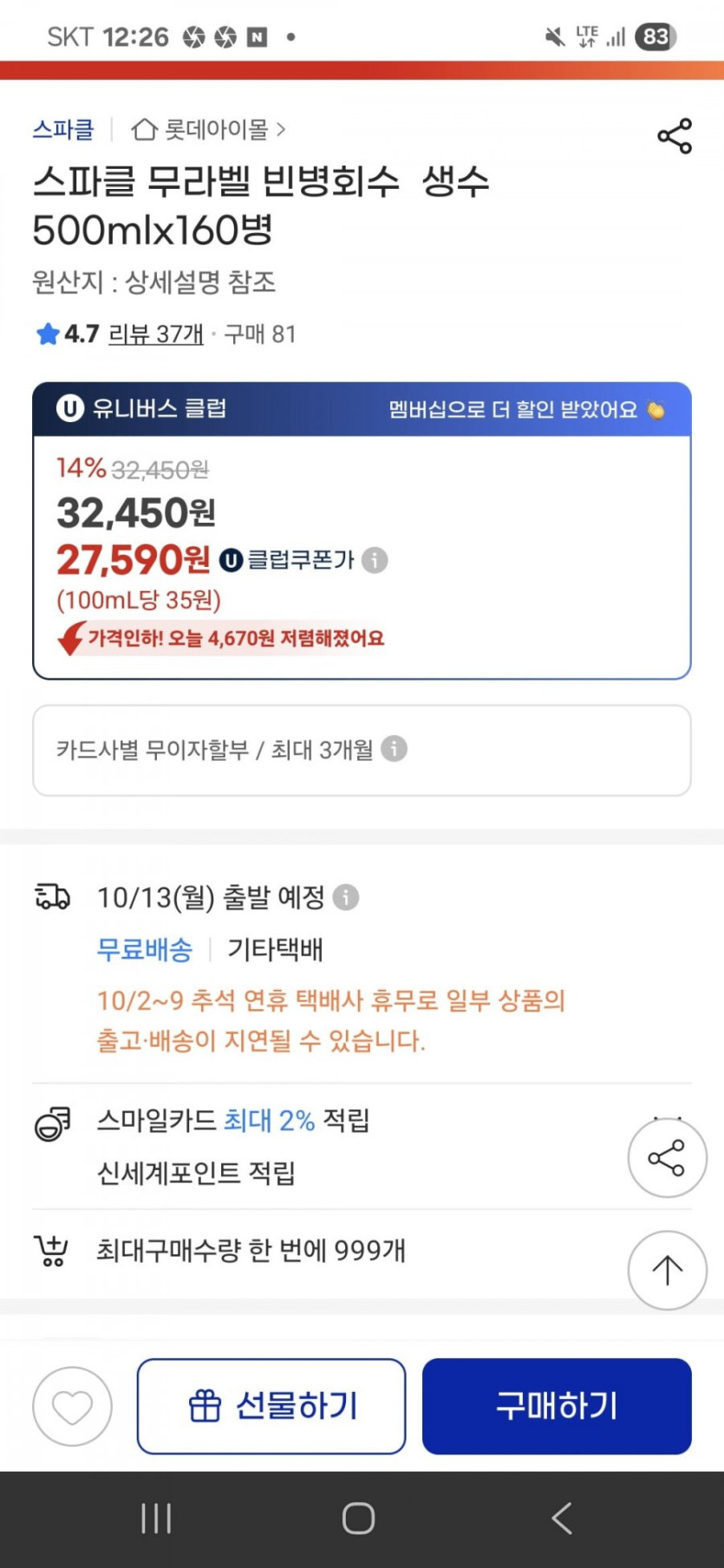Tap the 선물하기 gift button

pyautogui.click(x=271, y=1406)
